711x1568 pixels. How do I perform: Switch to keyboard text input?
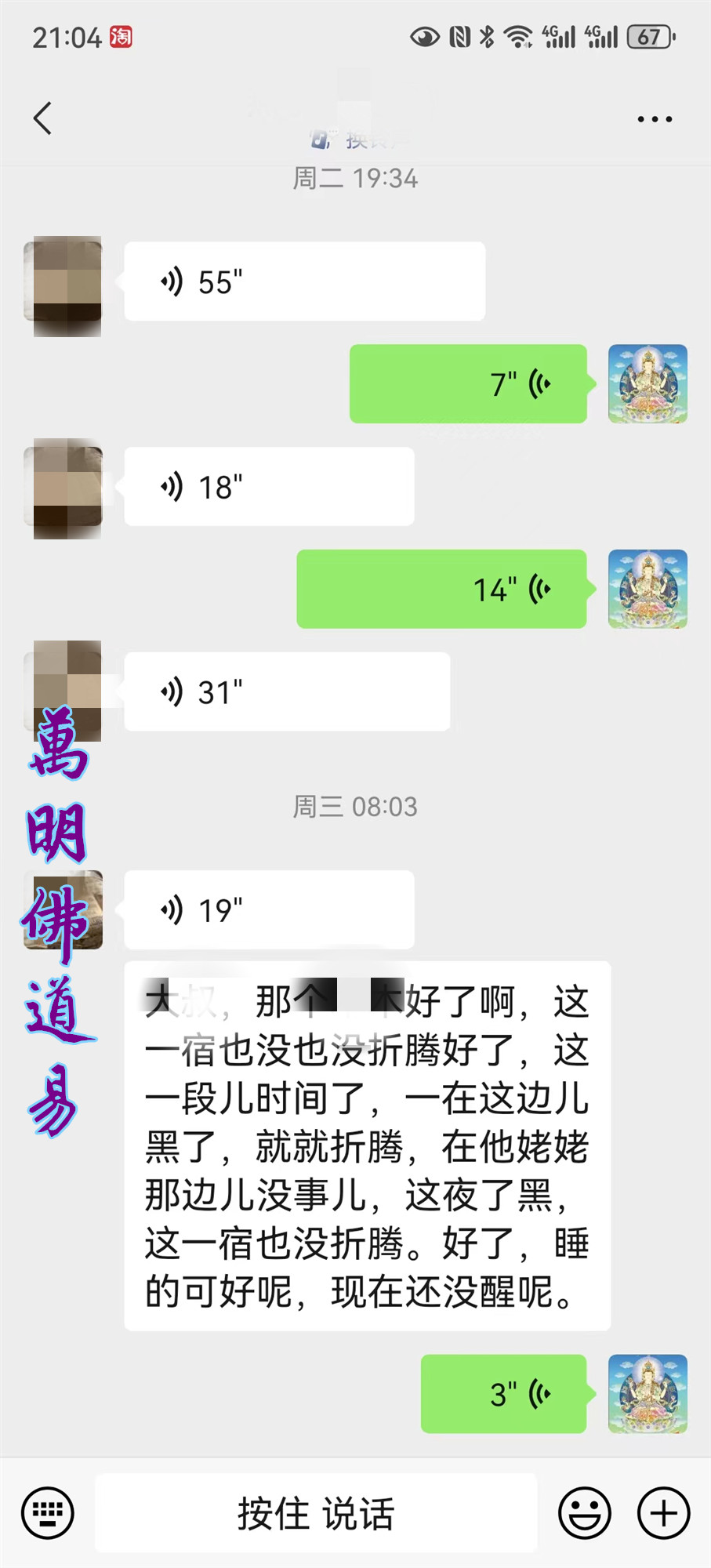(x=48, y=1512)
